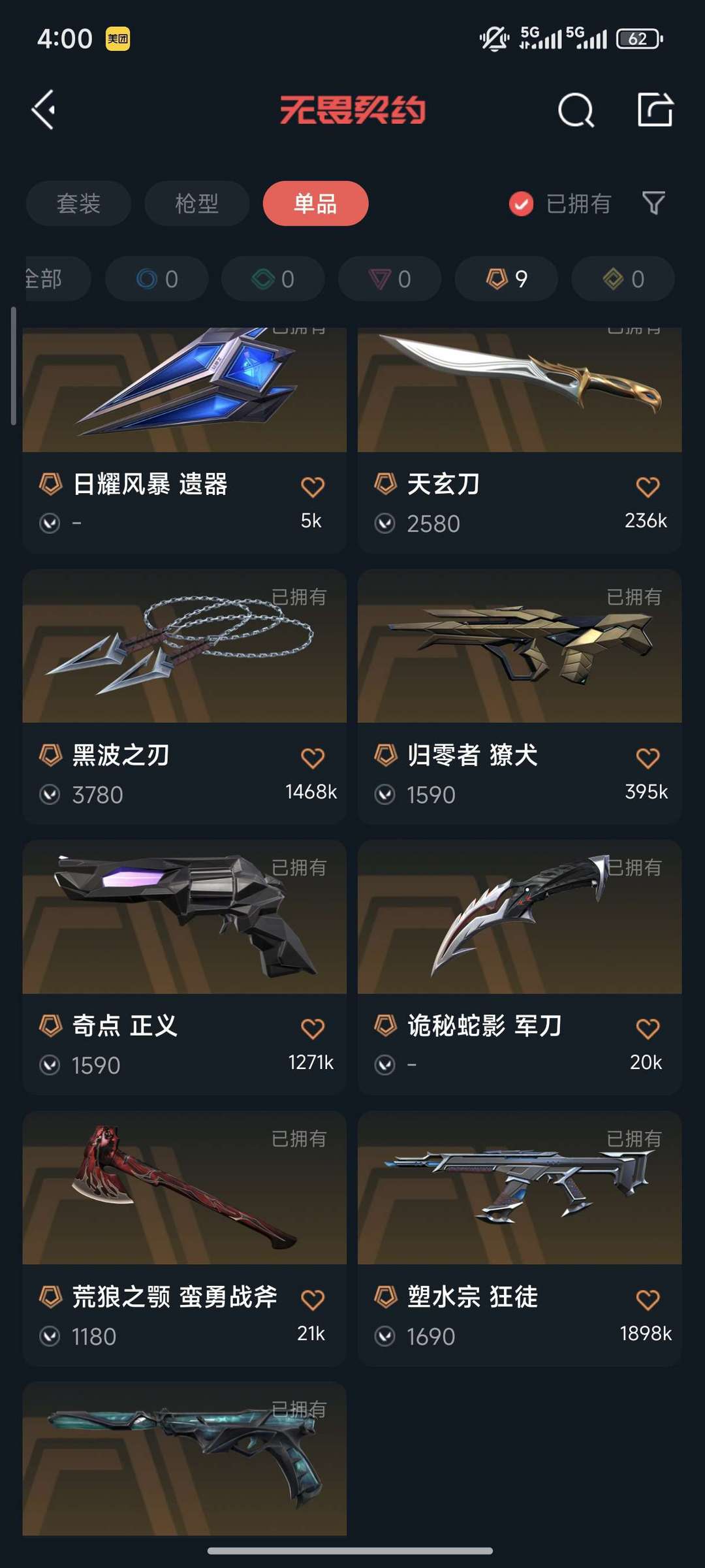This screenshot has width=705, height=1568.
Task: Select the gold rarity tier filter
Action: coord(621,278)
